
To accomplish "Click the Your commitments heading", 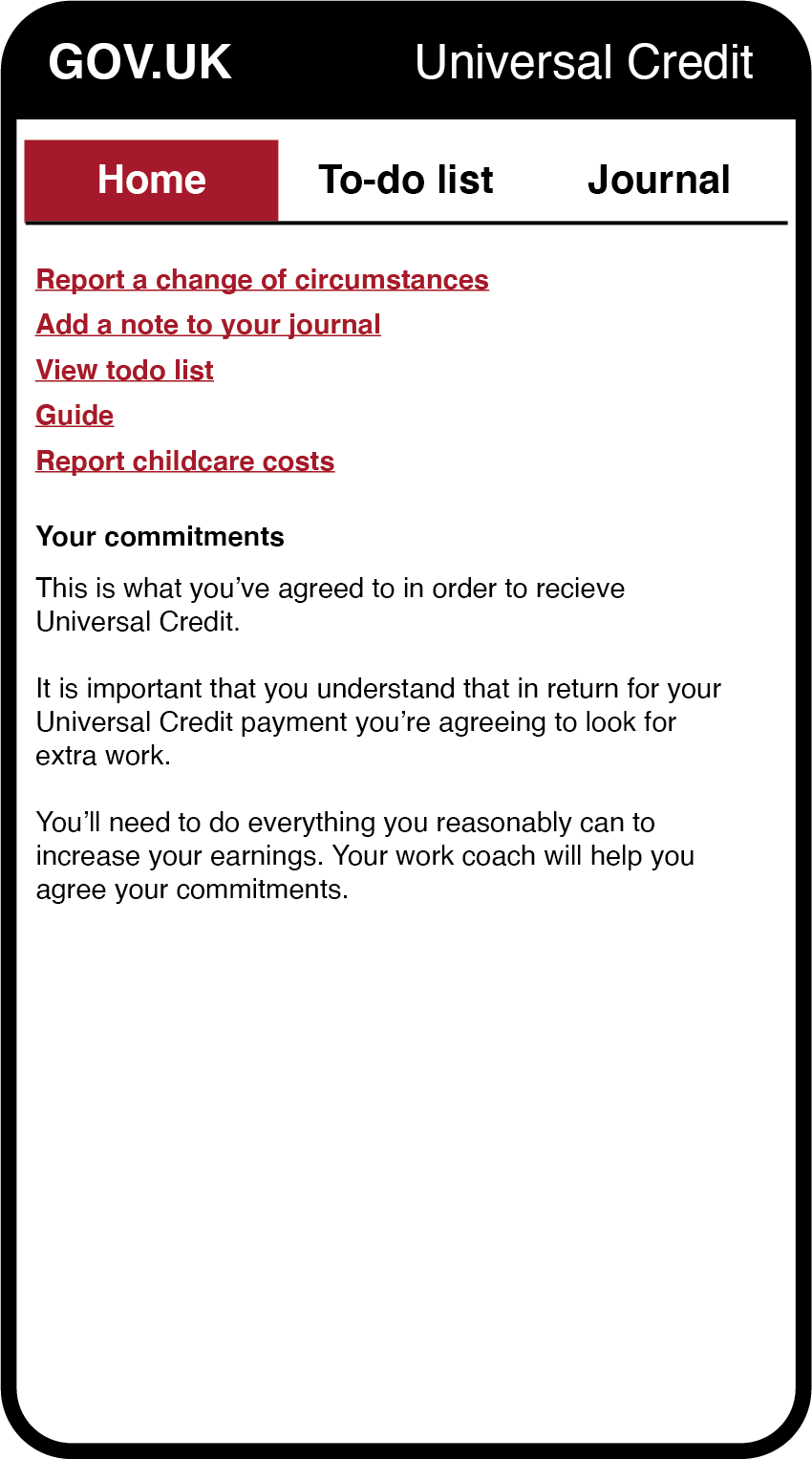I will (160, 536).
